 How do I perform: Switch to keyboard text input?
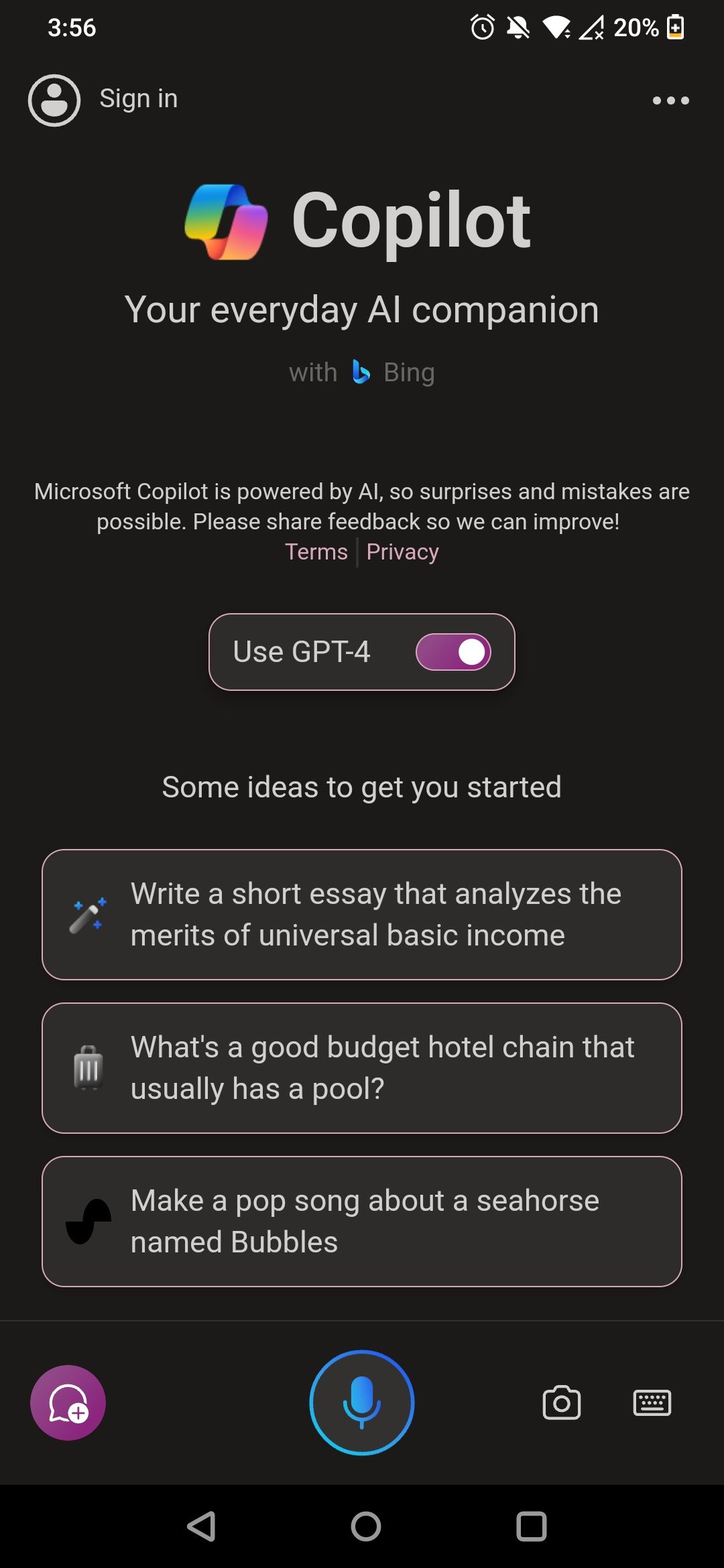click(x=652, y=1402)
